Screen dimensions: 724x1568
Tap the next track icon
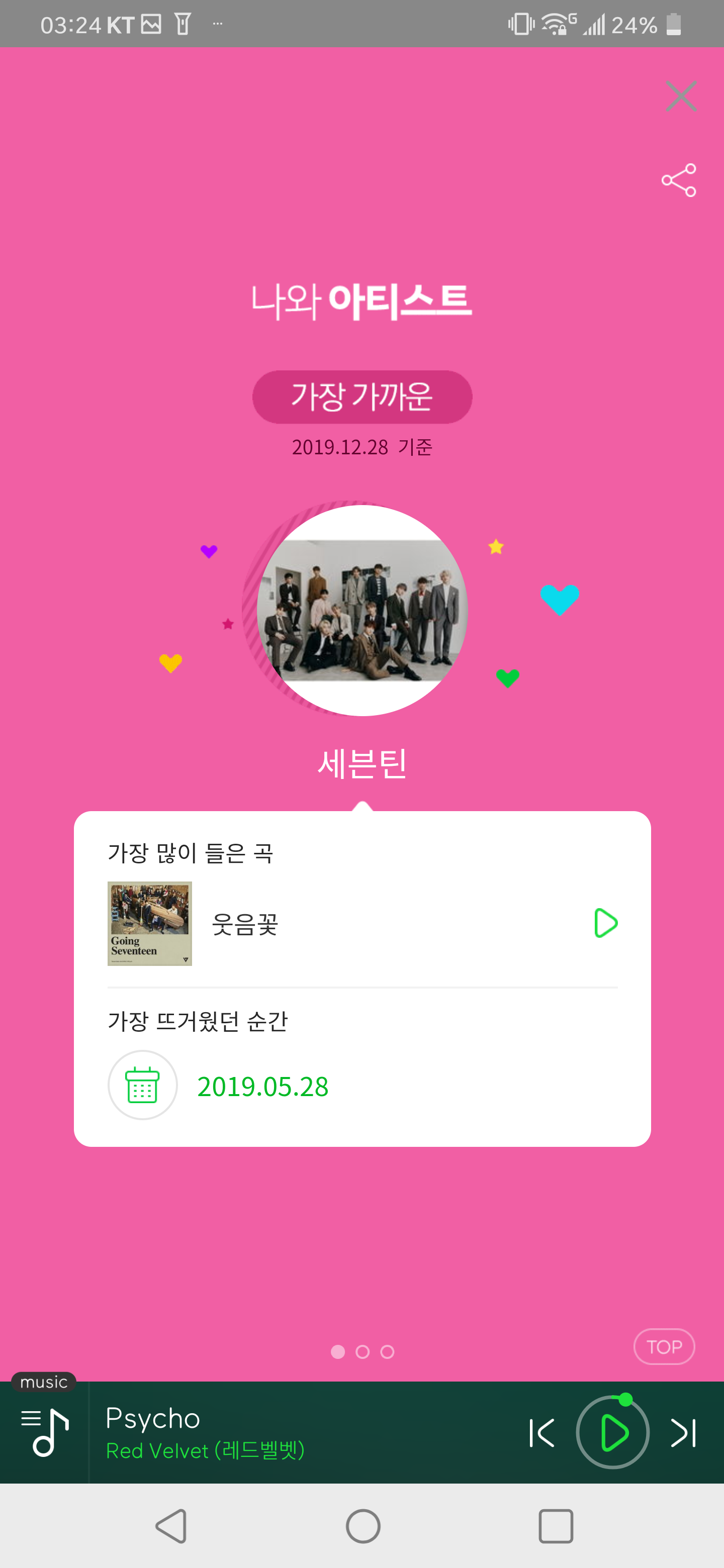pos(683,1432)
